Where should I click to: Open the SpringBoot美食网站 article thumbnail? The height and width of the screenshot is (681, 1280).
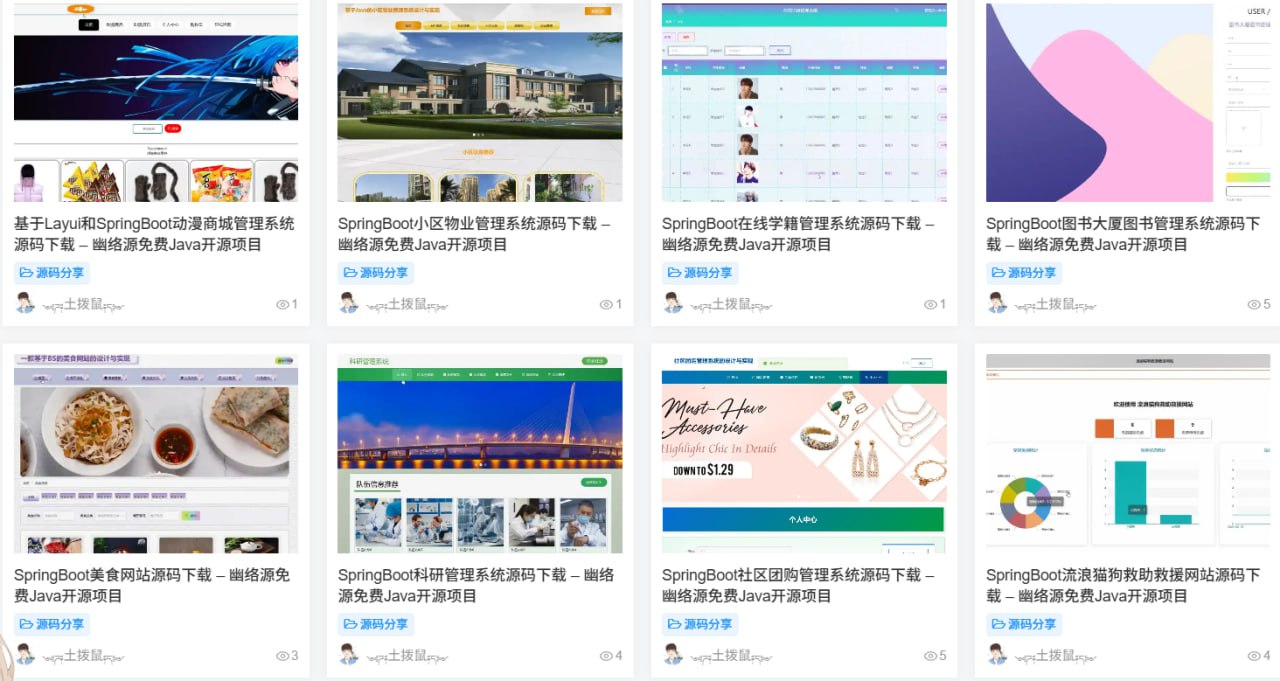(156, 453)
